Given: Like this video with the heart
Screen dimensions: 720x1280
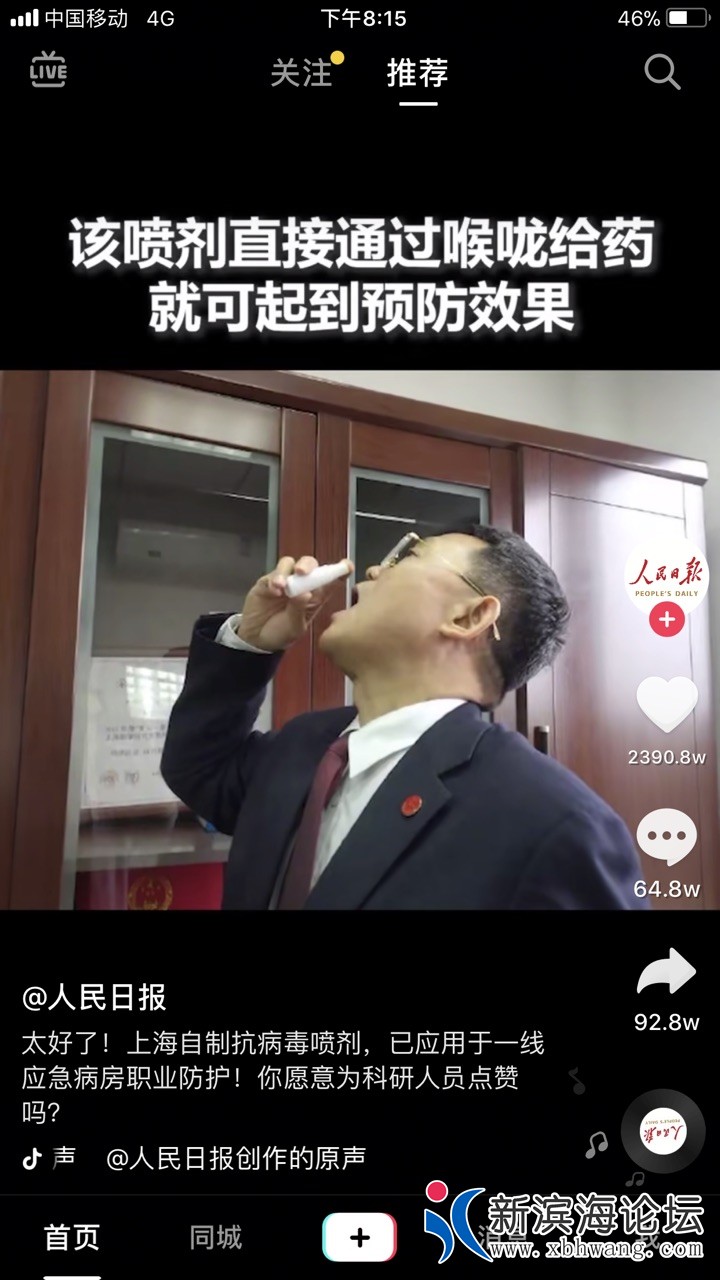Looking at the screenshot, I should point(666,706).
